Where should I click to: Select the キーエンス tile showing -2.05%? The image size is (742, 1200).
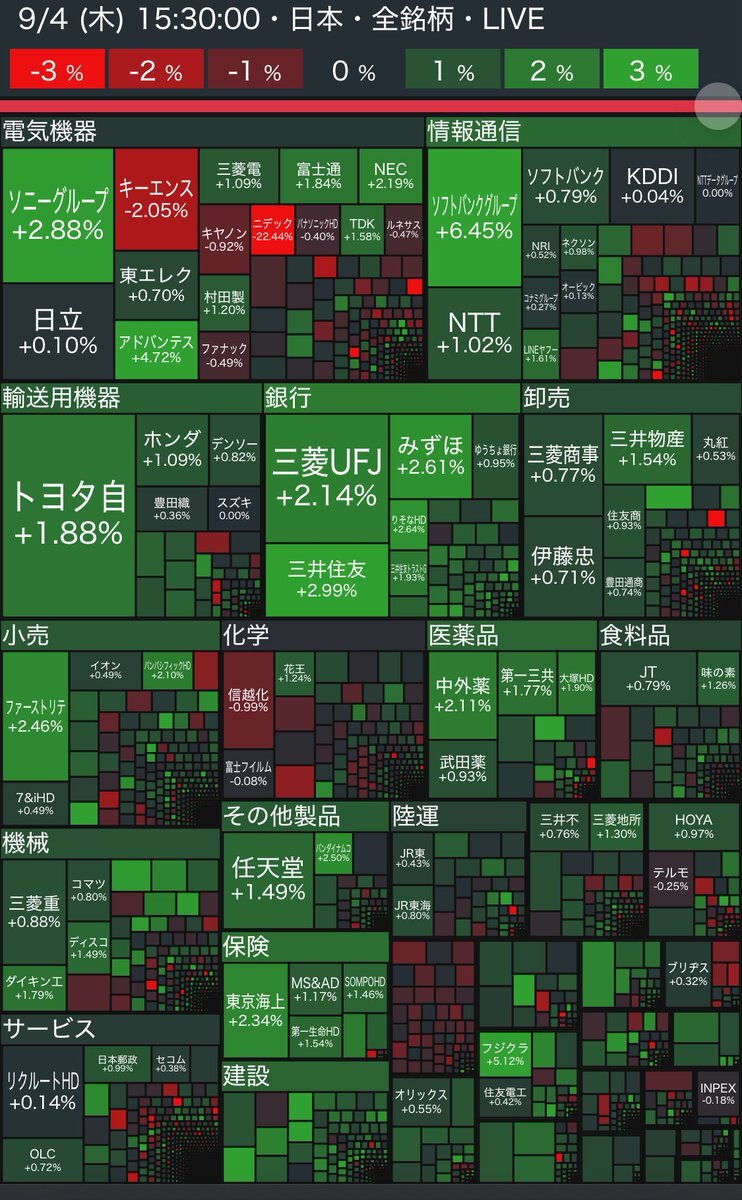[155, 198]
